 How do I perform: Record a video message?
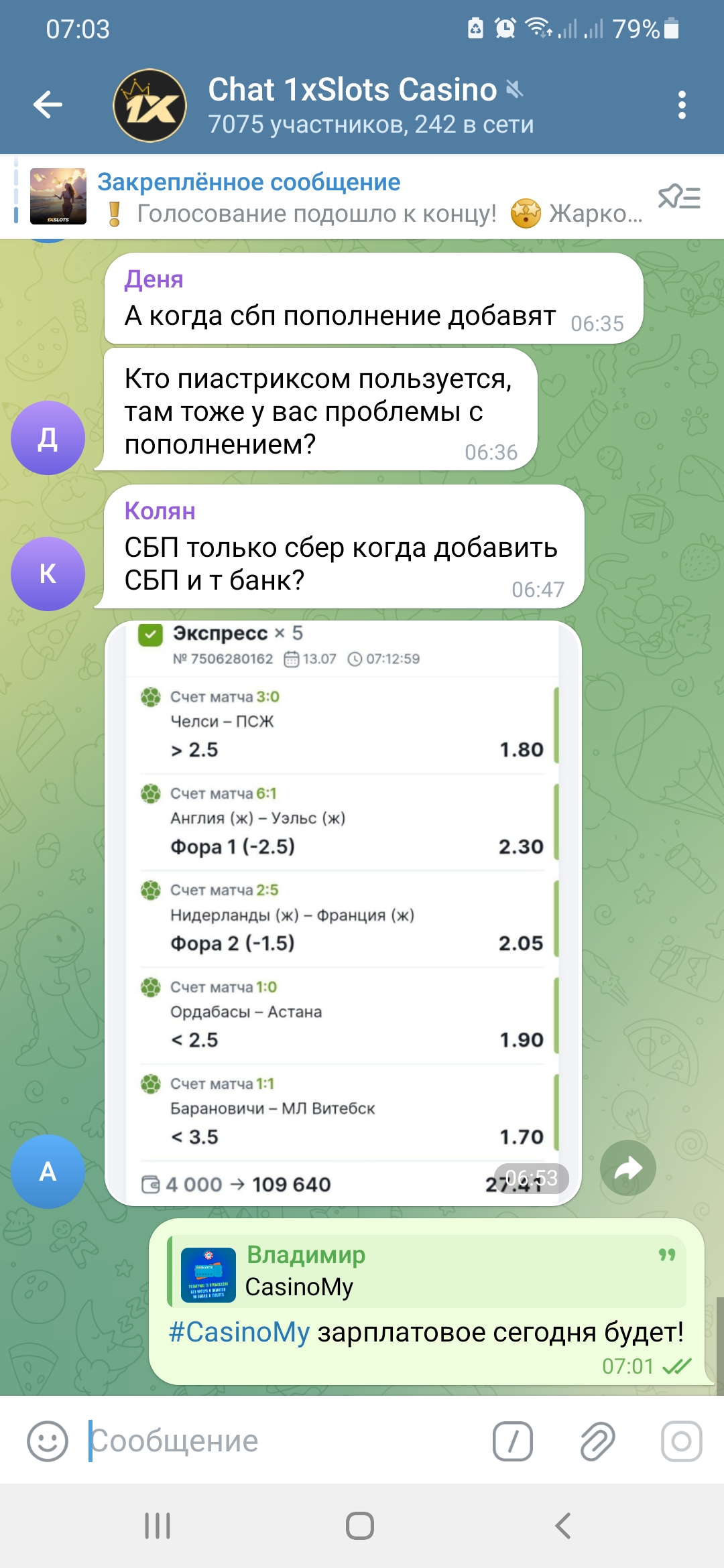(x=681, y=1441)
